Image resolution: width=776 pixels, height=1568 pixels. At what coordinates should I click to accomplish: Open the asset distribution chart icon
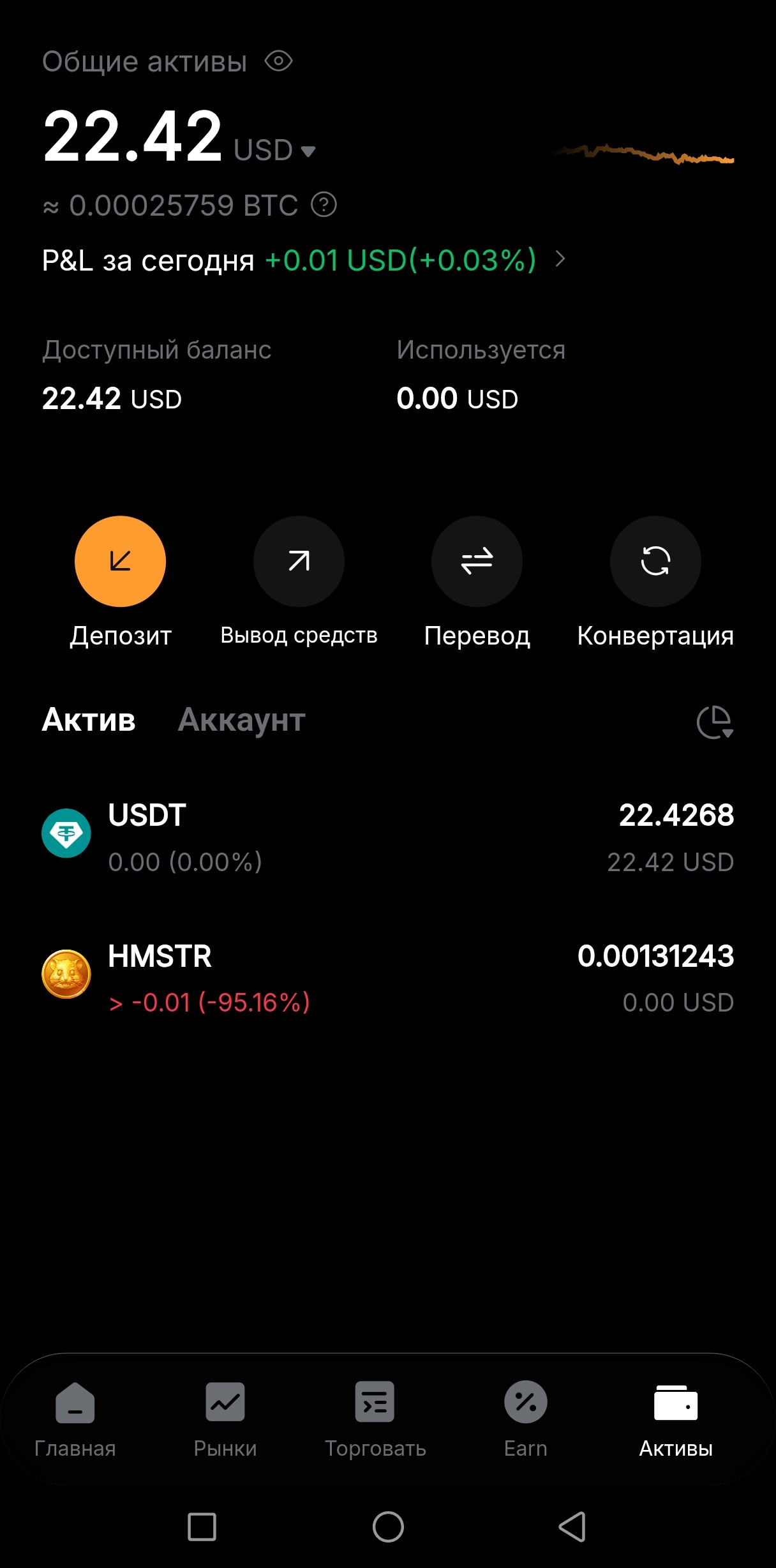point(714,722)
